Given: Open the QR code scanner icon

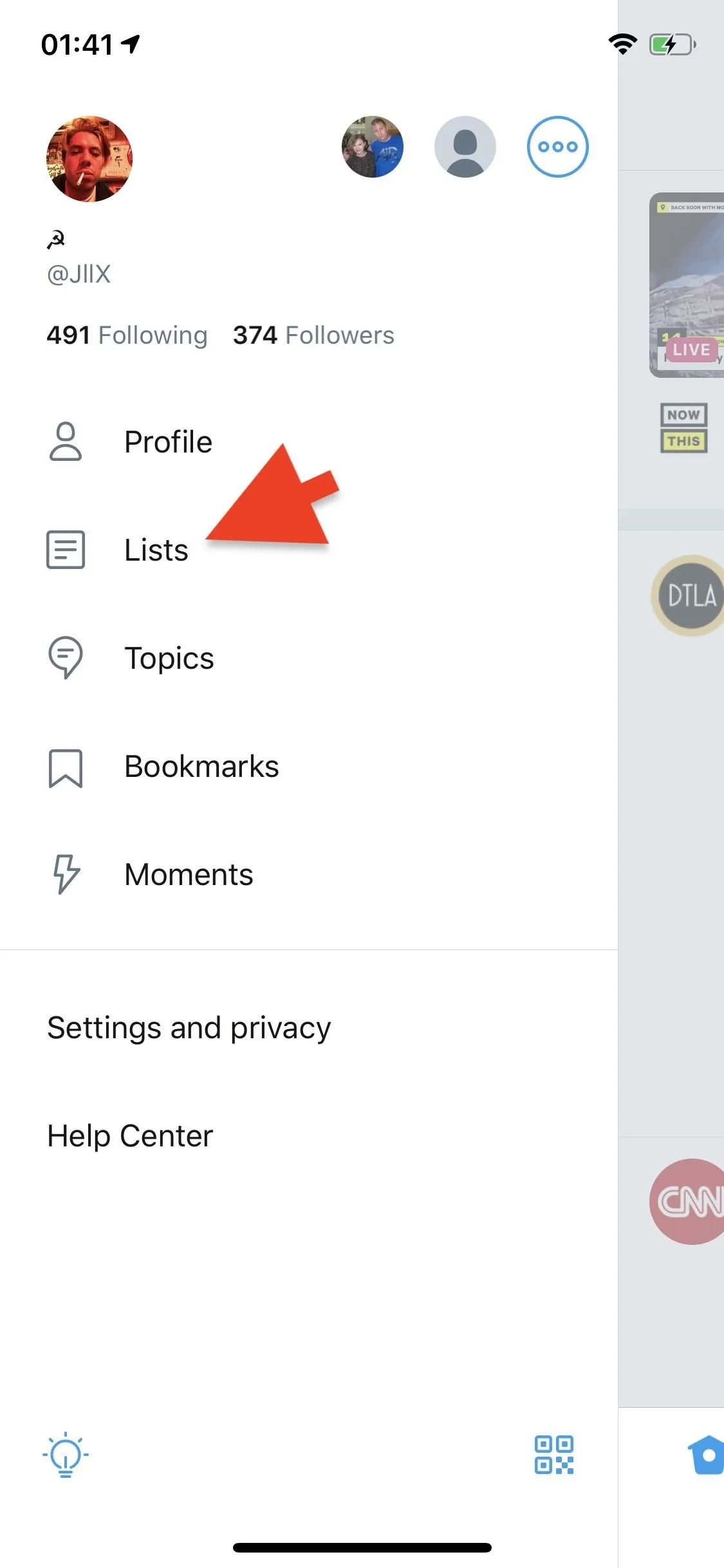Looking at the screenshot, I should coord(554,1455).
